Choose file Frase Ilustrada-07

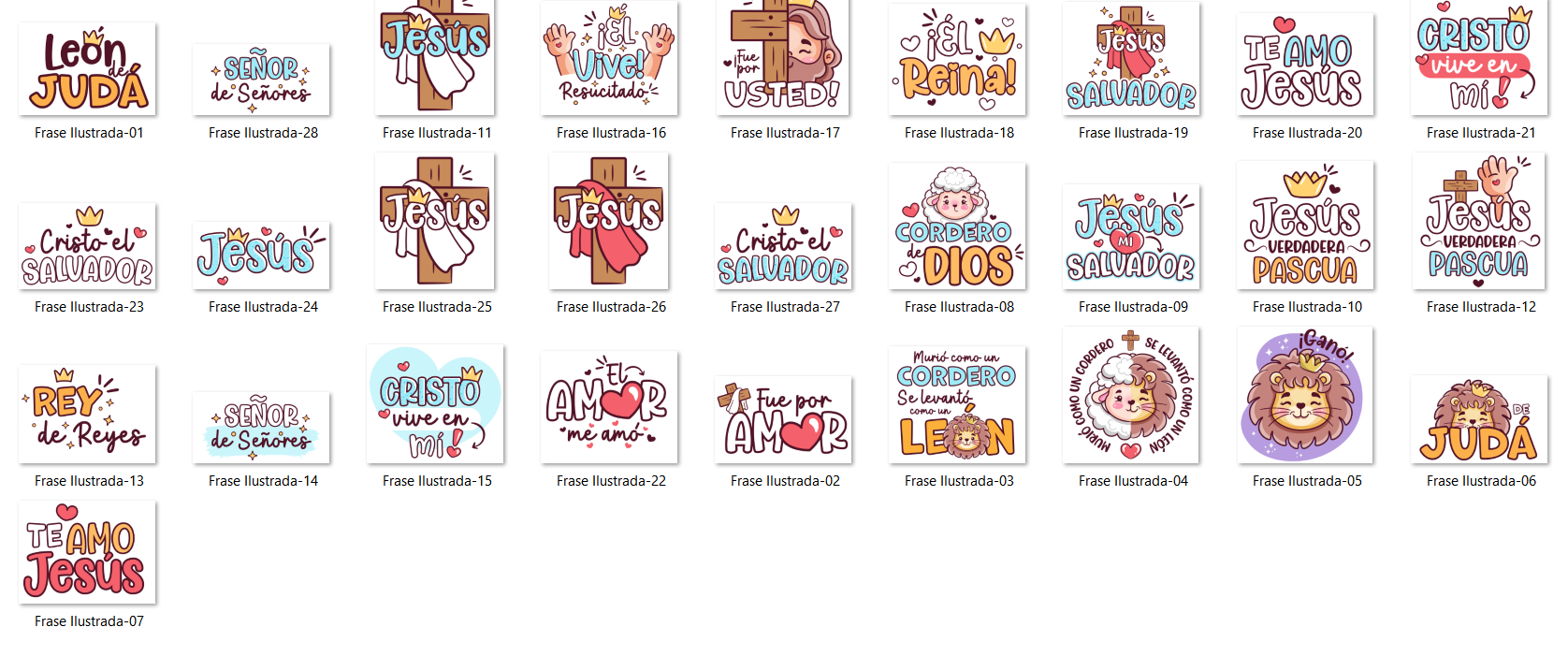click(88, 552)
